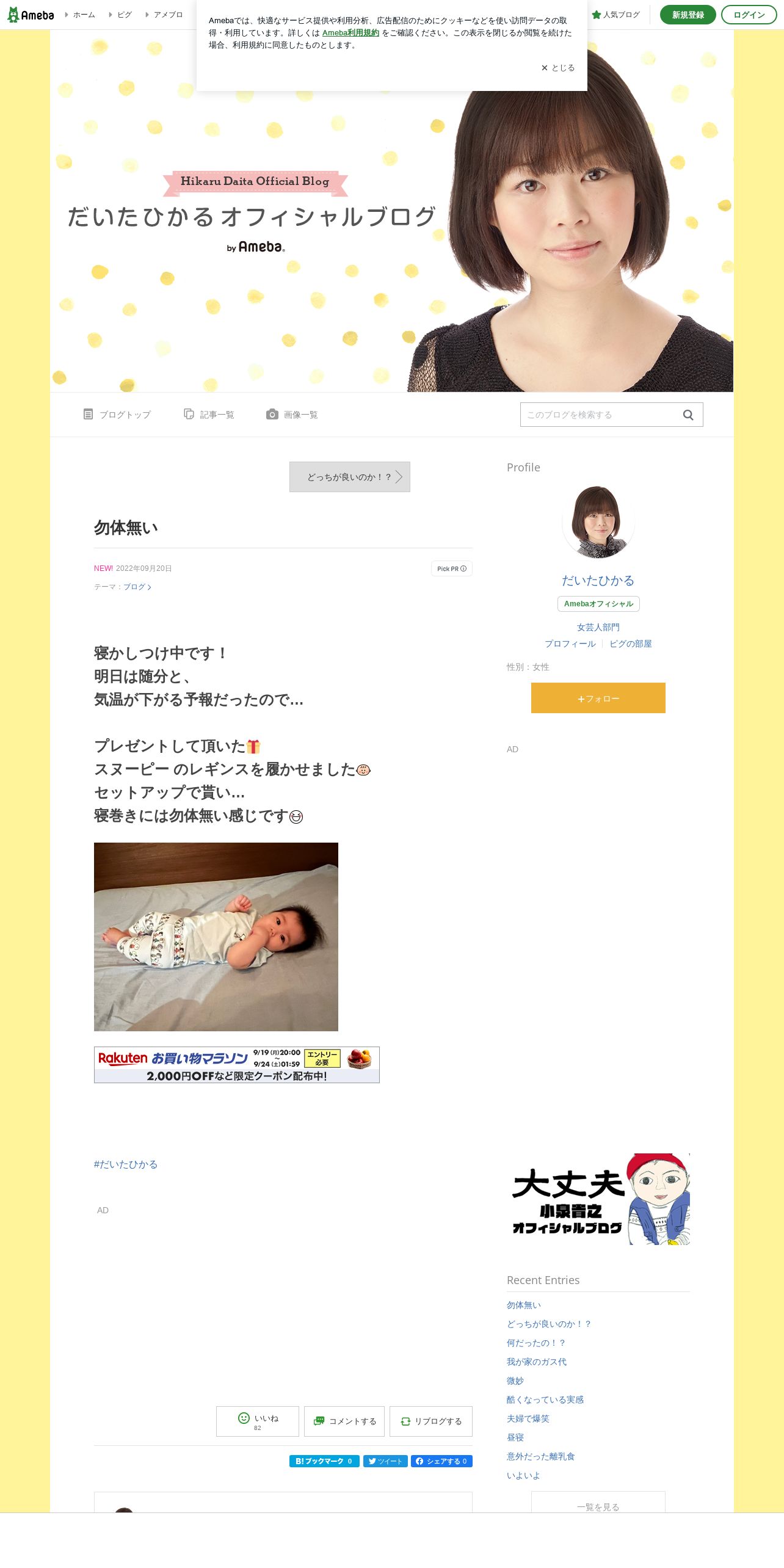Close the cookie notice with とじる
The height and width of the screenshot is (1568, 784).
pyautogui.click(x=558, y=68)
